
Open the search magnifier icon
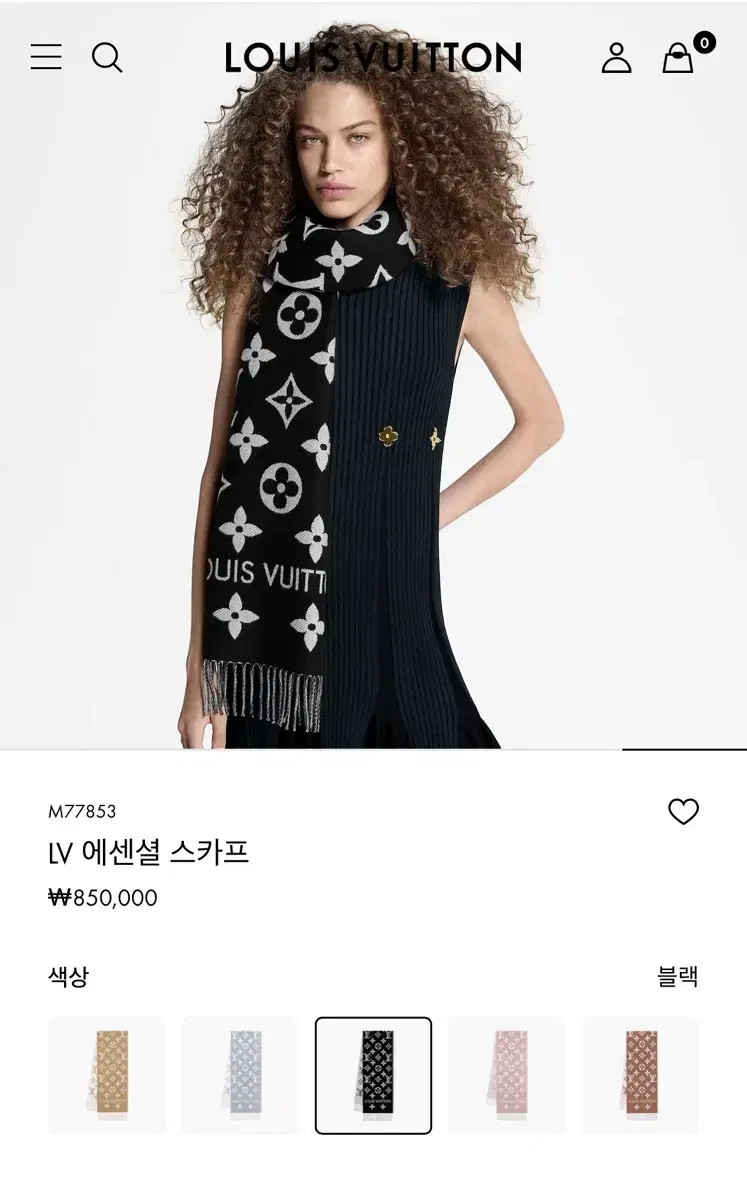point(107,57)
